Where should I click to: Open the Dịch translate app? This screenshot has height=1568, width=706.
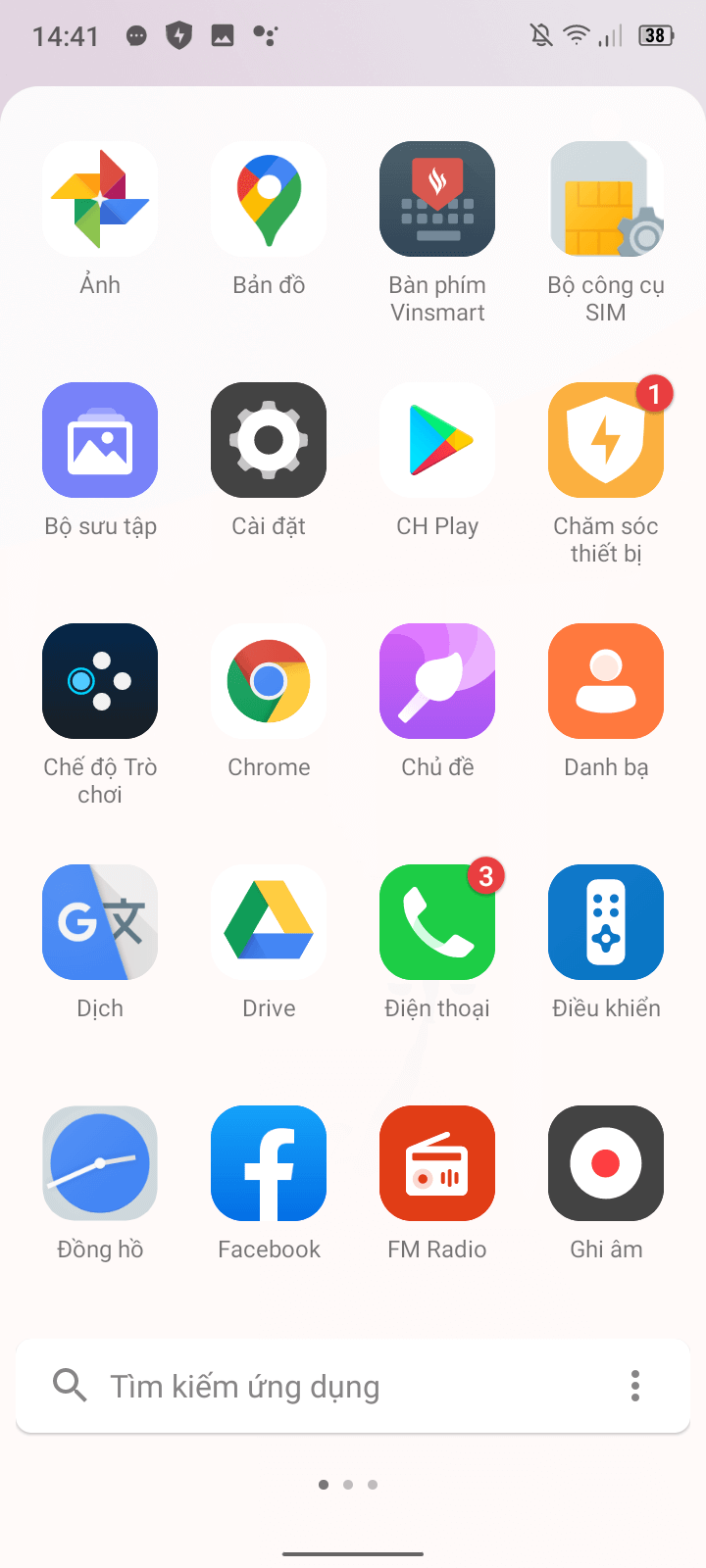[x=100, y=922]
